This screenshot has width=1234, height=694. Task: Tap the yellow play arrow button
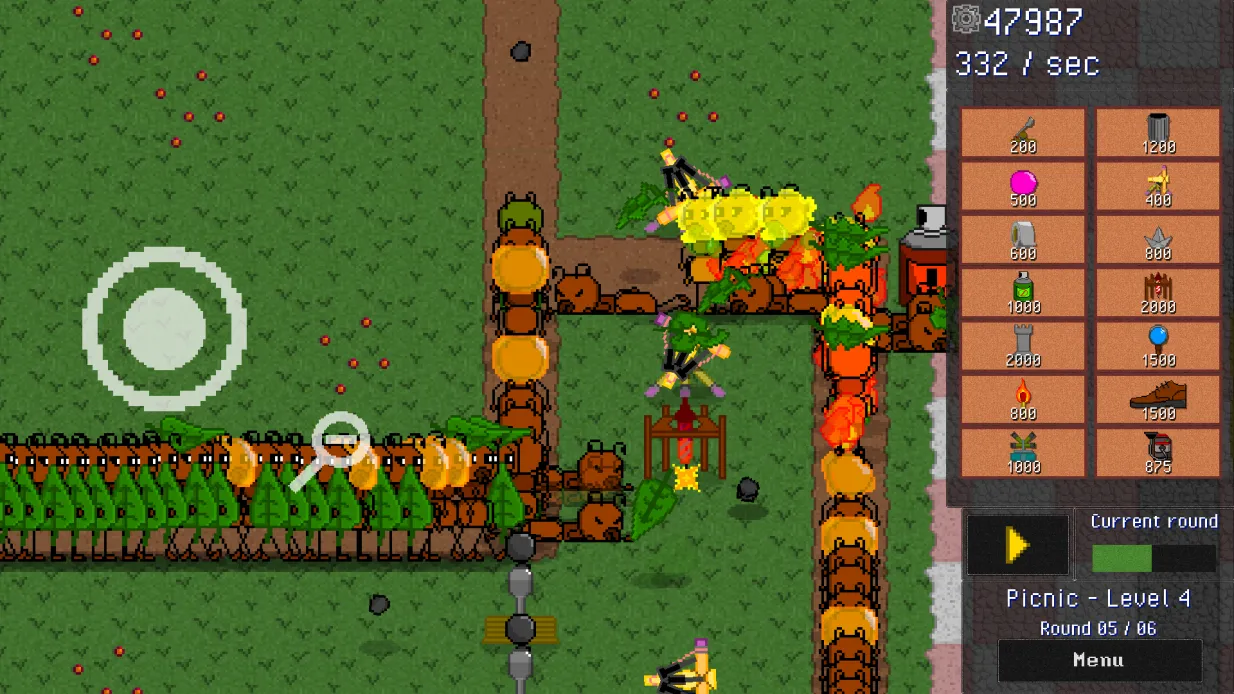(x=1017, y=545)
